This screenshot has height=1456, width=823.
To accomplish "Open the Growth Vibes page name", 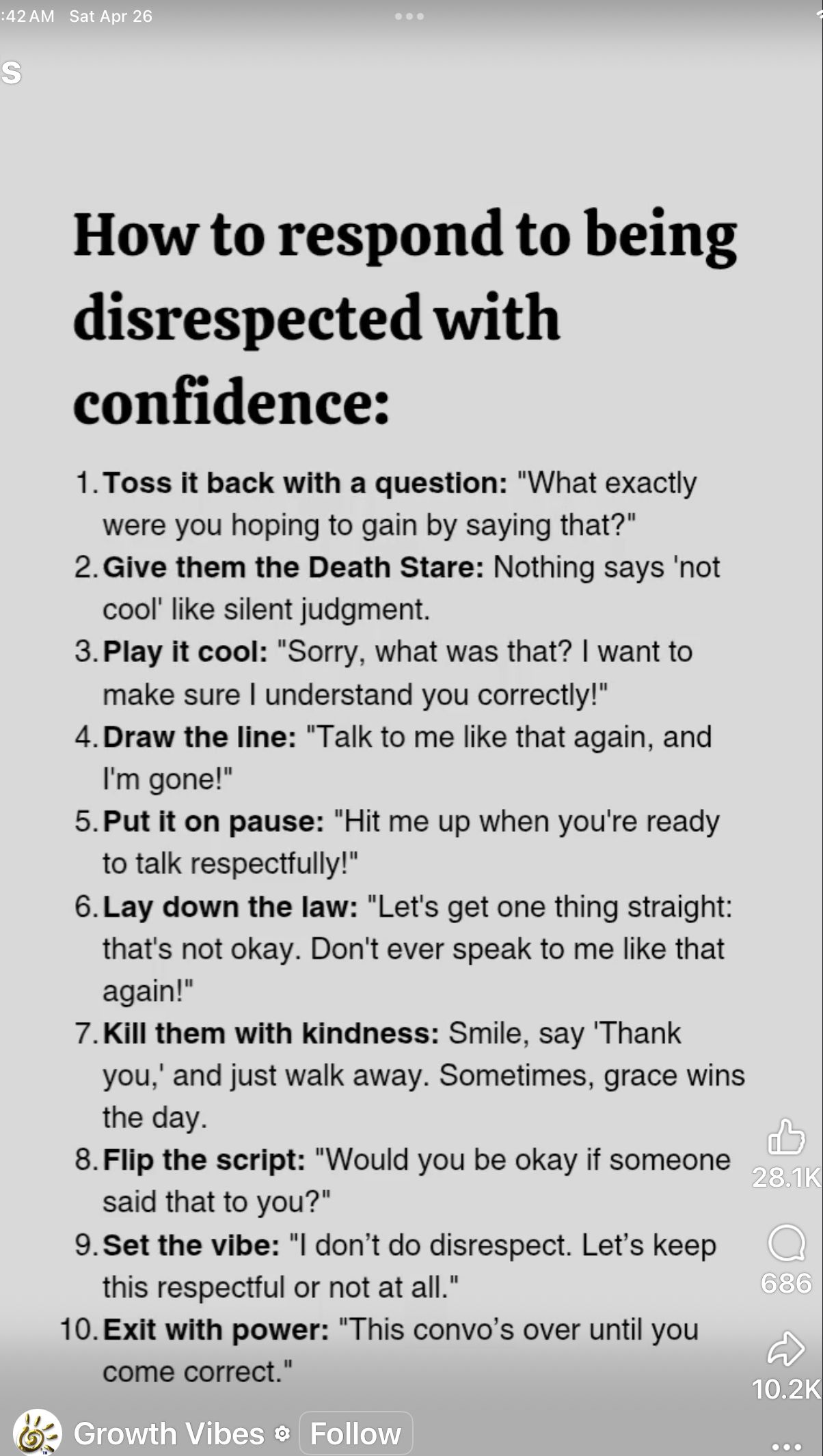I will [169, 1433].
